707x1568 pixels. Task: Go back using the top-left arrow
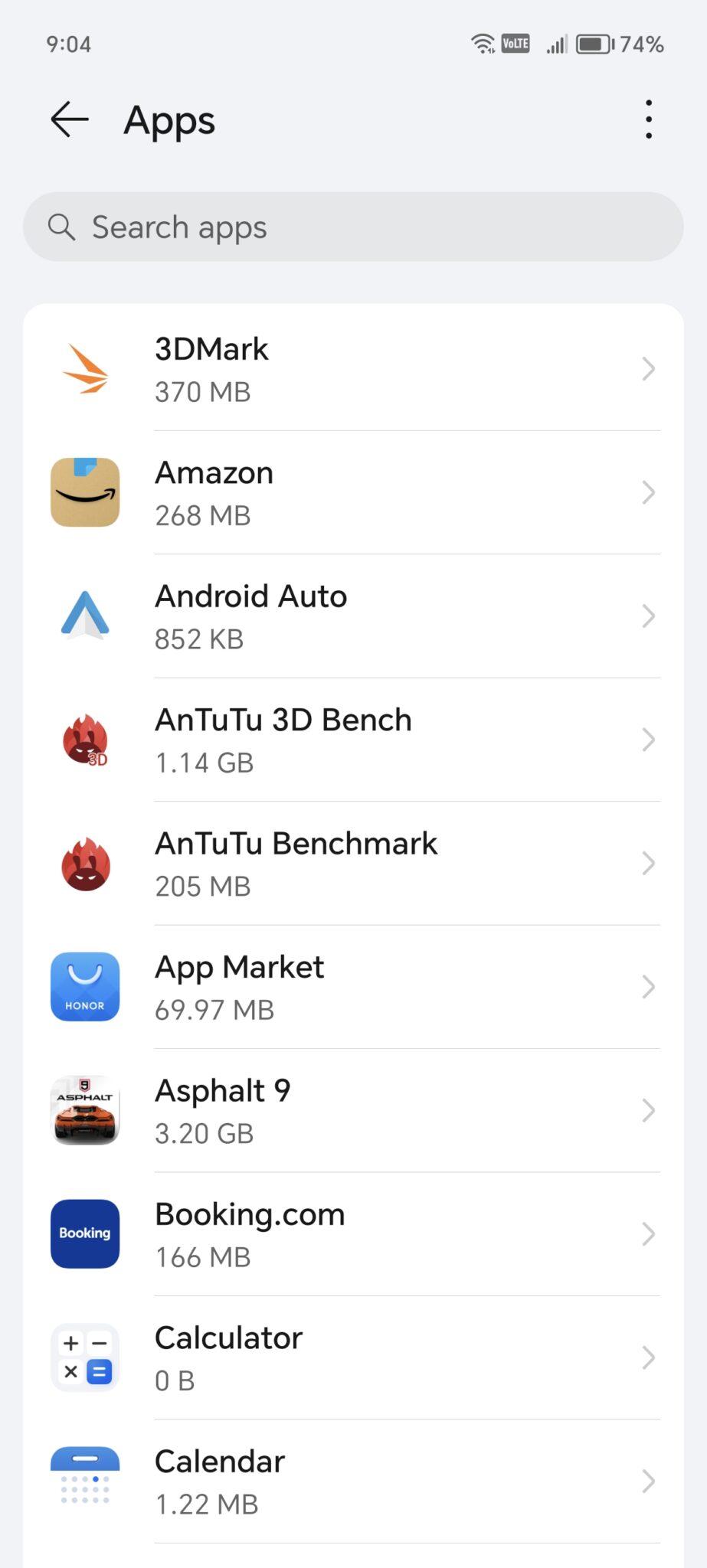[x=70, y=119]
